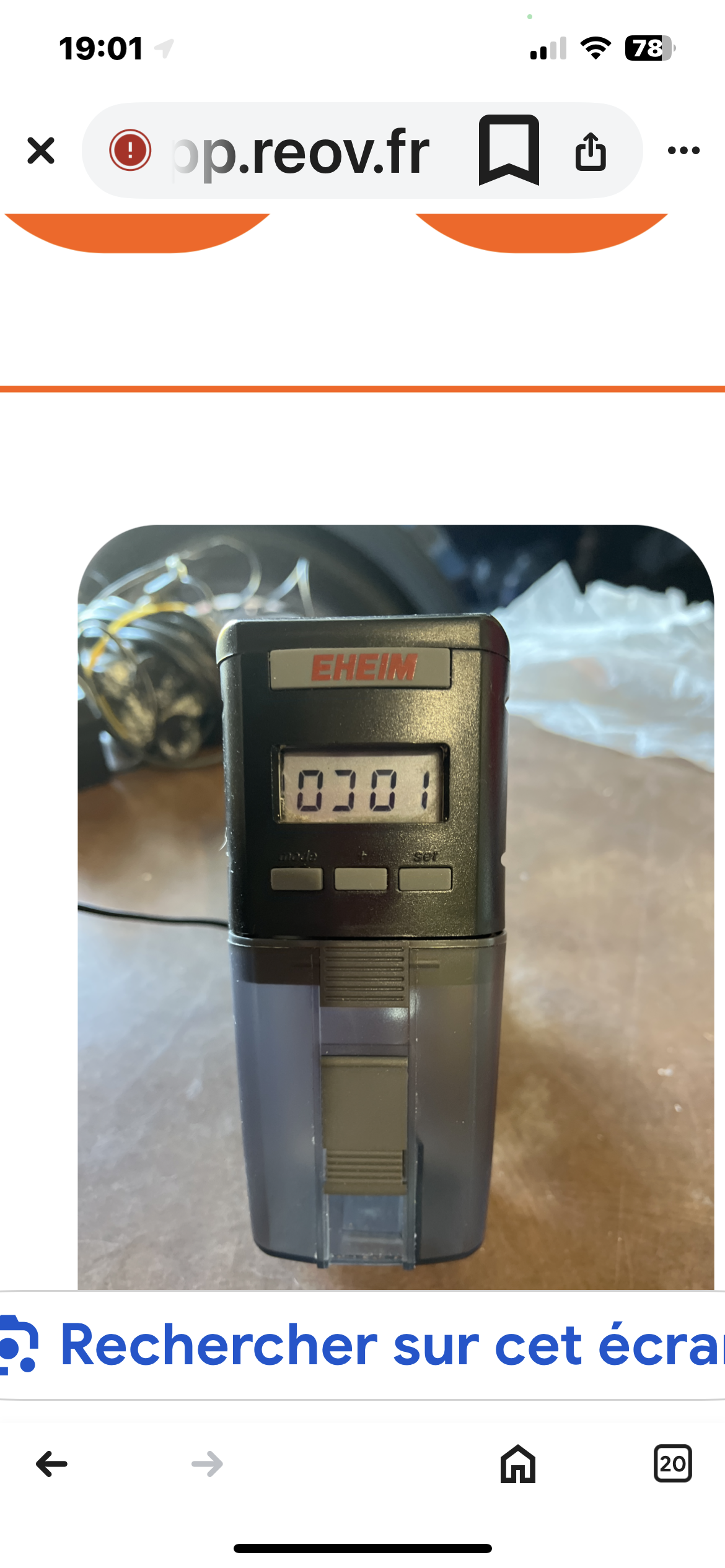
Task: Share this page
Action: (x=591, y=150)
